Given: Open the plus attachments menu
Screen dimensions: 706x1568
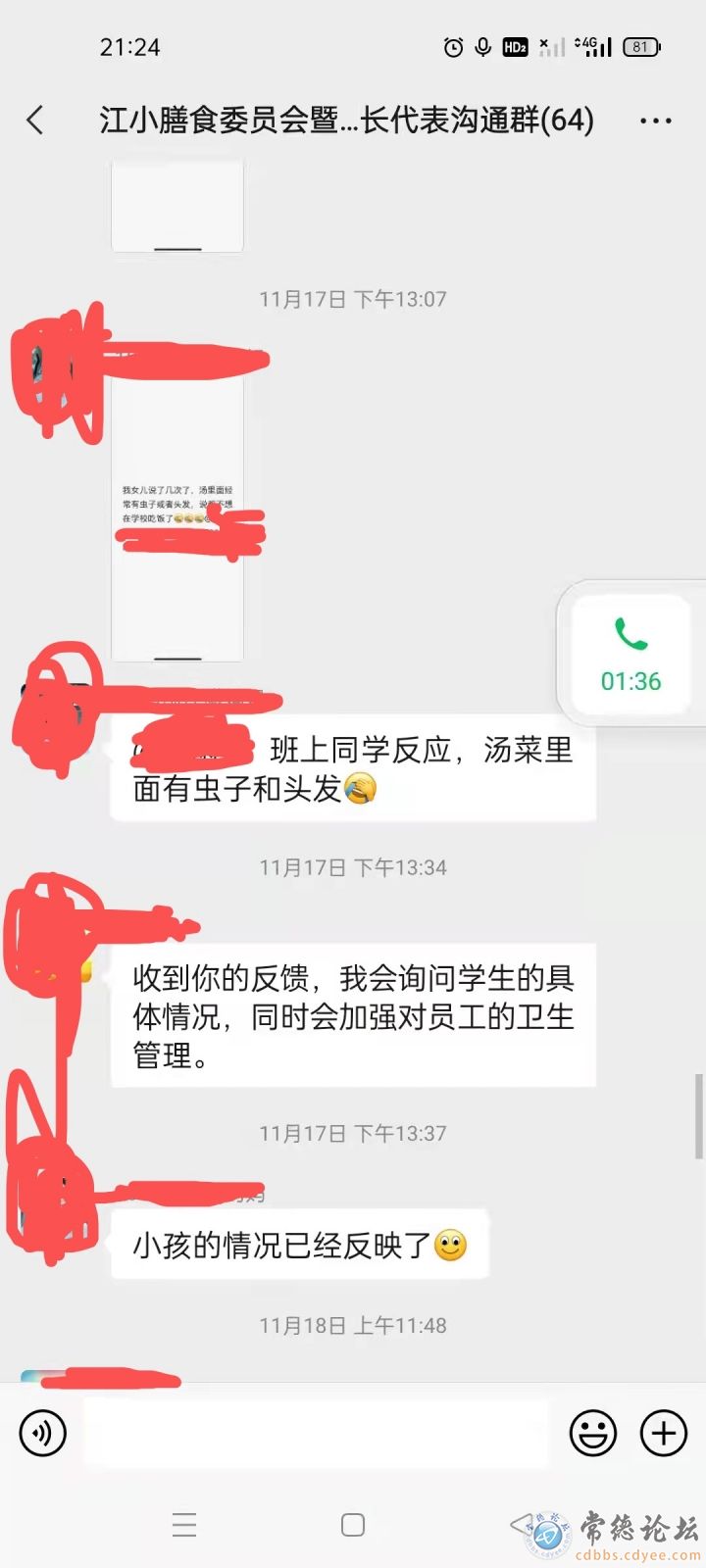Looking at the screenshot, I should point(664,1433).
